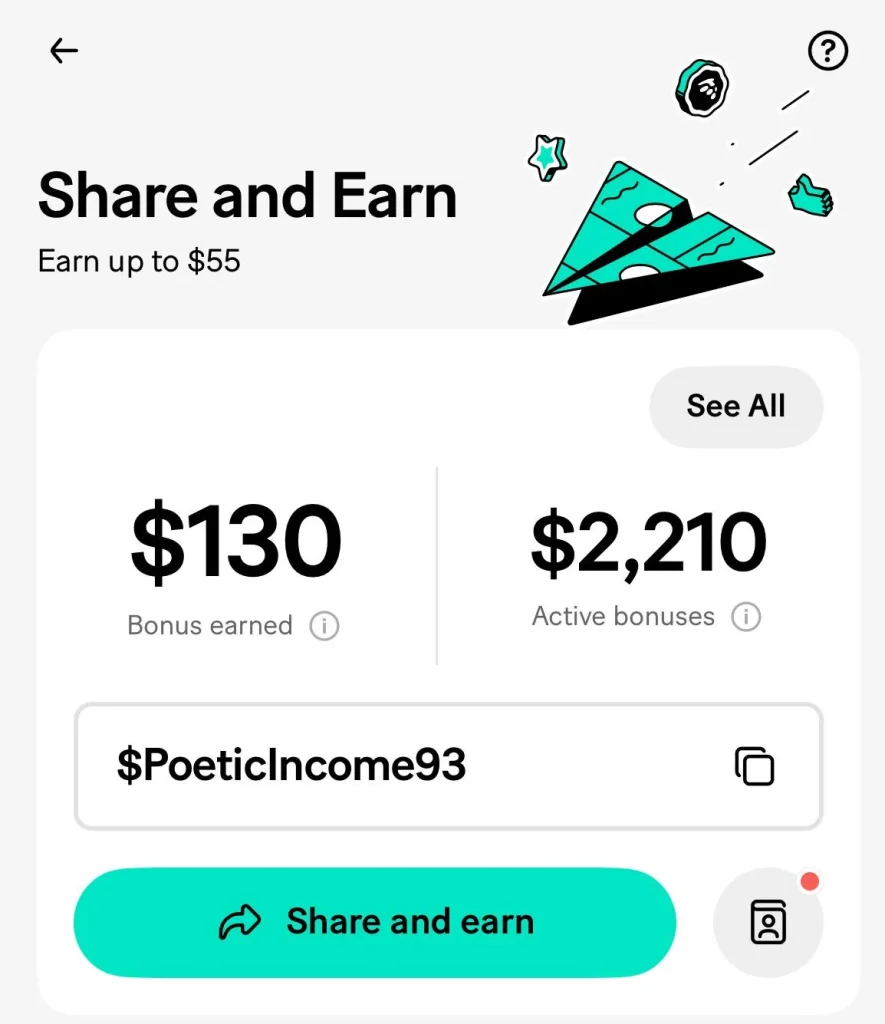Viewport: 885px width, 1024px height.
Task: Click the paper airplane illustration
Action: coord(650,230)
